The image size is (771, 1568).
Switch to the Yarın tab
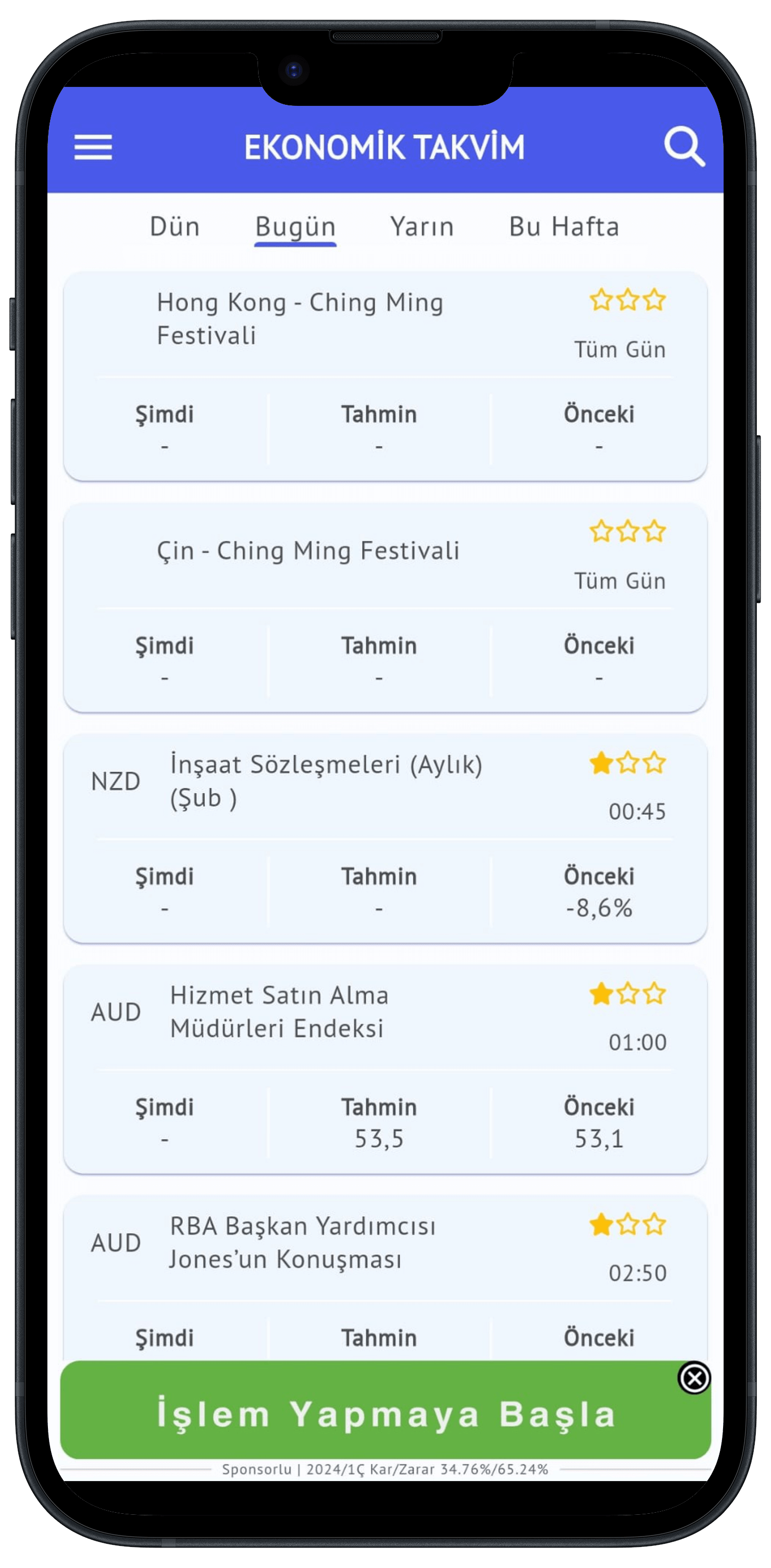point(422,226)
